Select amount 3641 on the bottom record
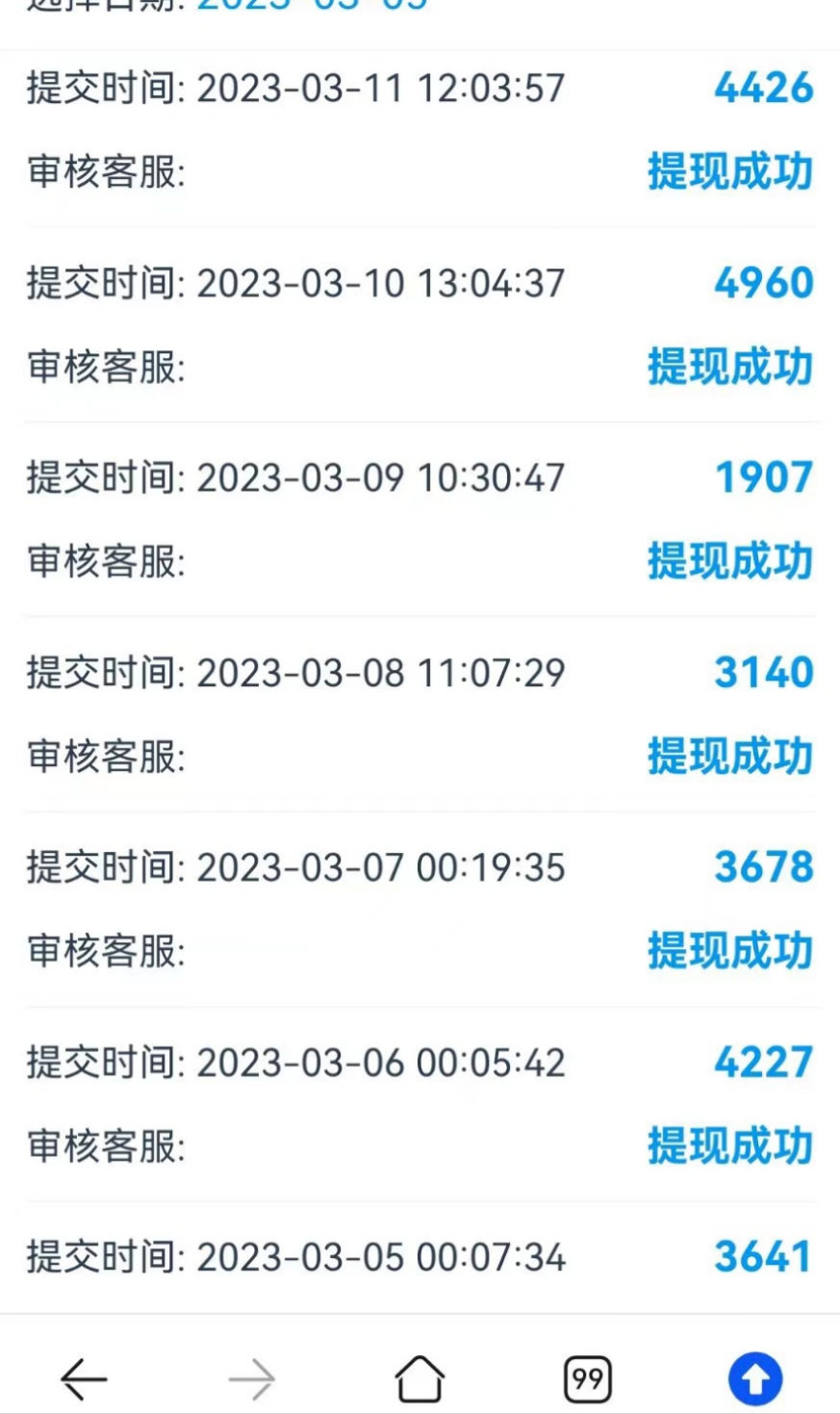The height and width of the screenshot is (1414, 840). (x=761, y=1256)
